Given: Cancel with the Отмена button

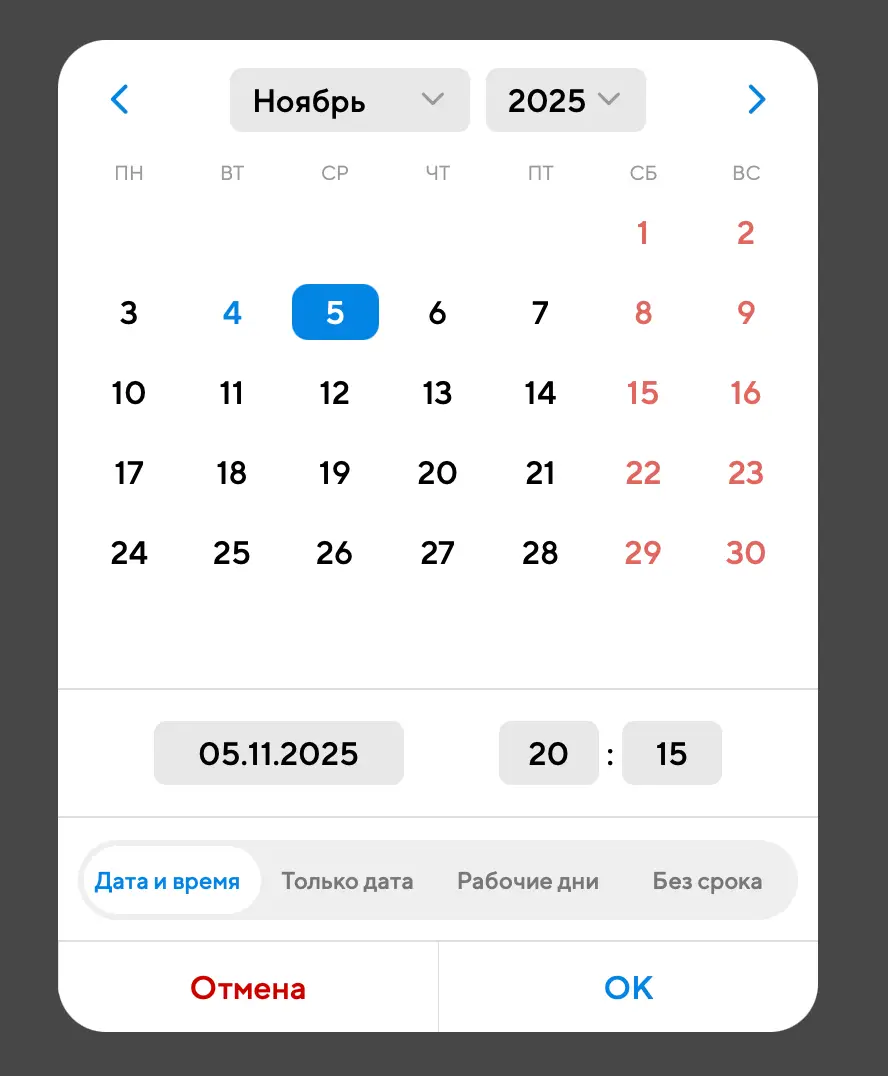Looking at the screenshot, I should pos(248,988).
